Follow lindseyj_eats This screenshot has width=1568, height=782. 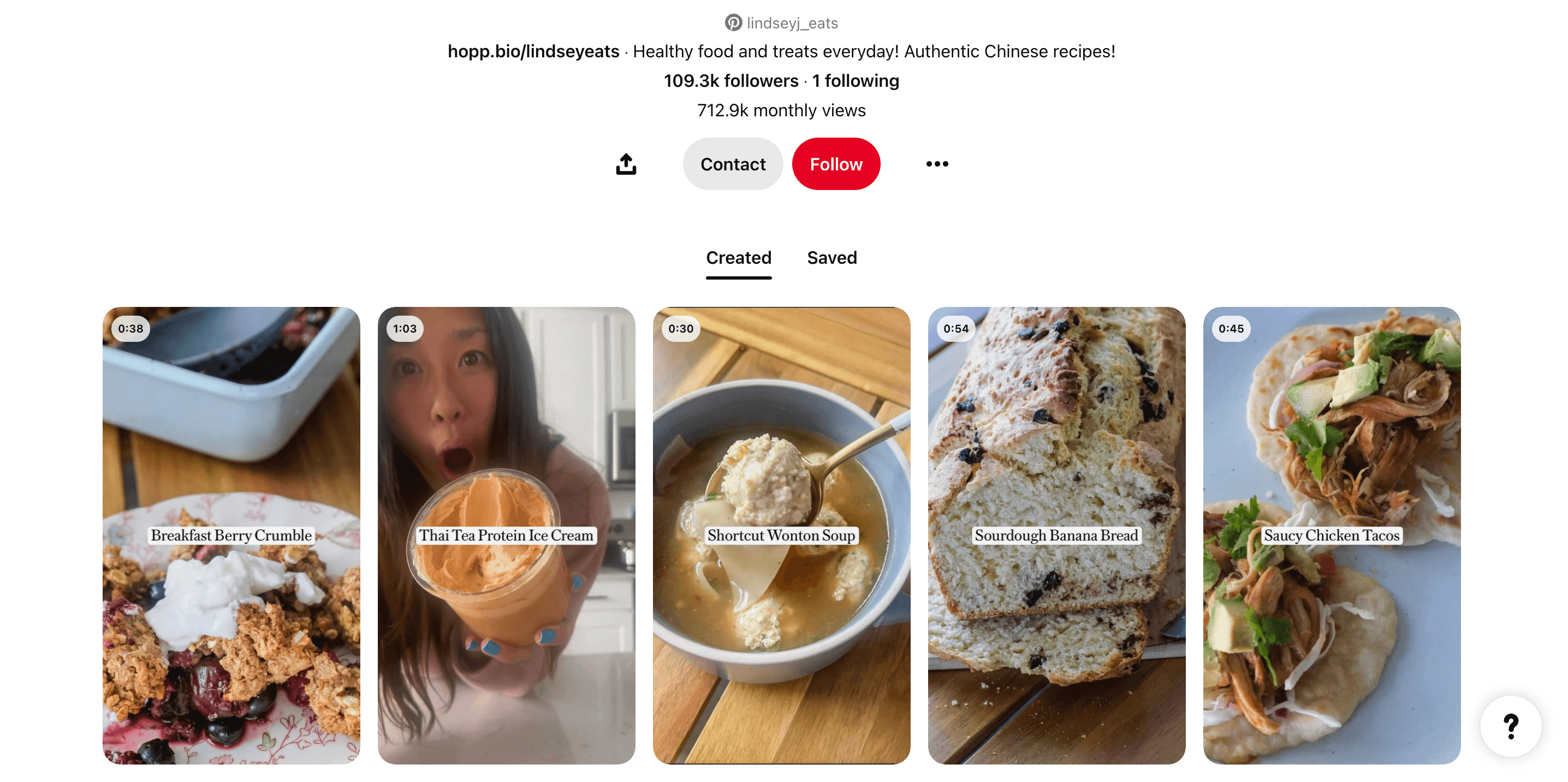point(836,164)
